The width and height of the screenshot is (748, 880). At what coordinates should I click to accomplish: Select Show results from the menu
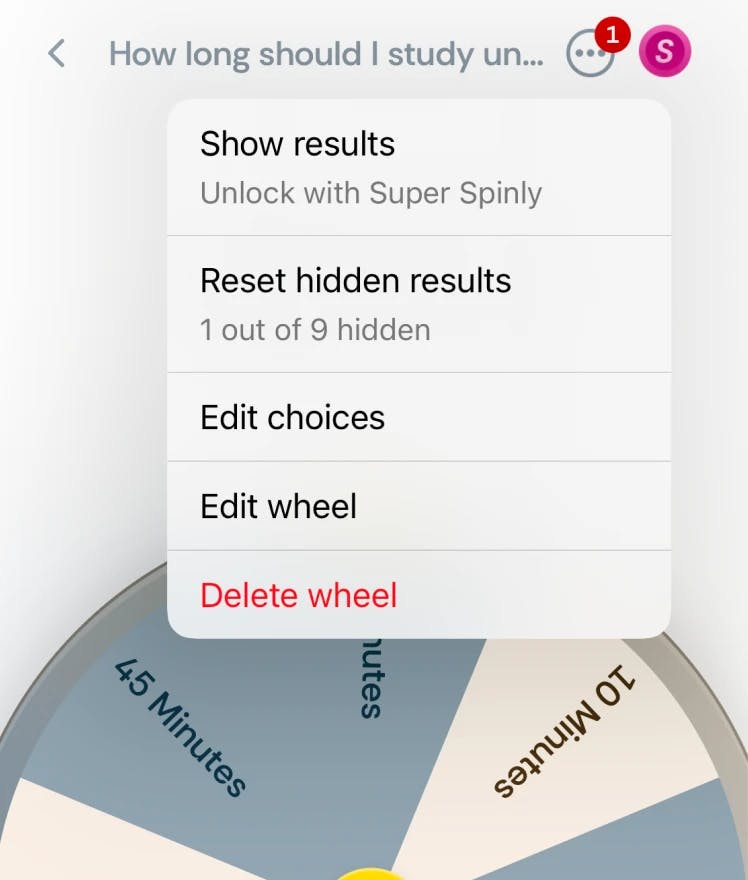[x=297, y=143]
